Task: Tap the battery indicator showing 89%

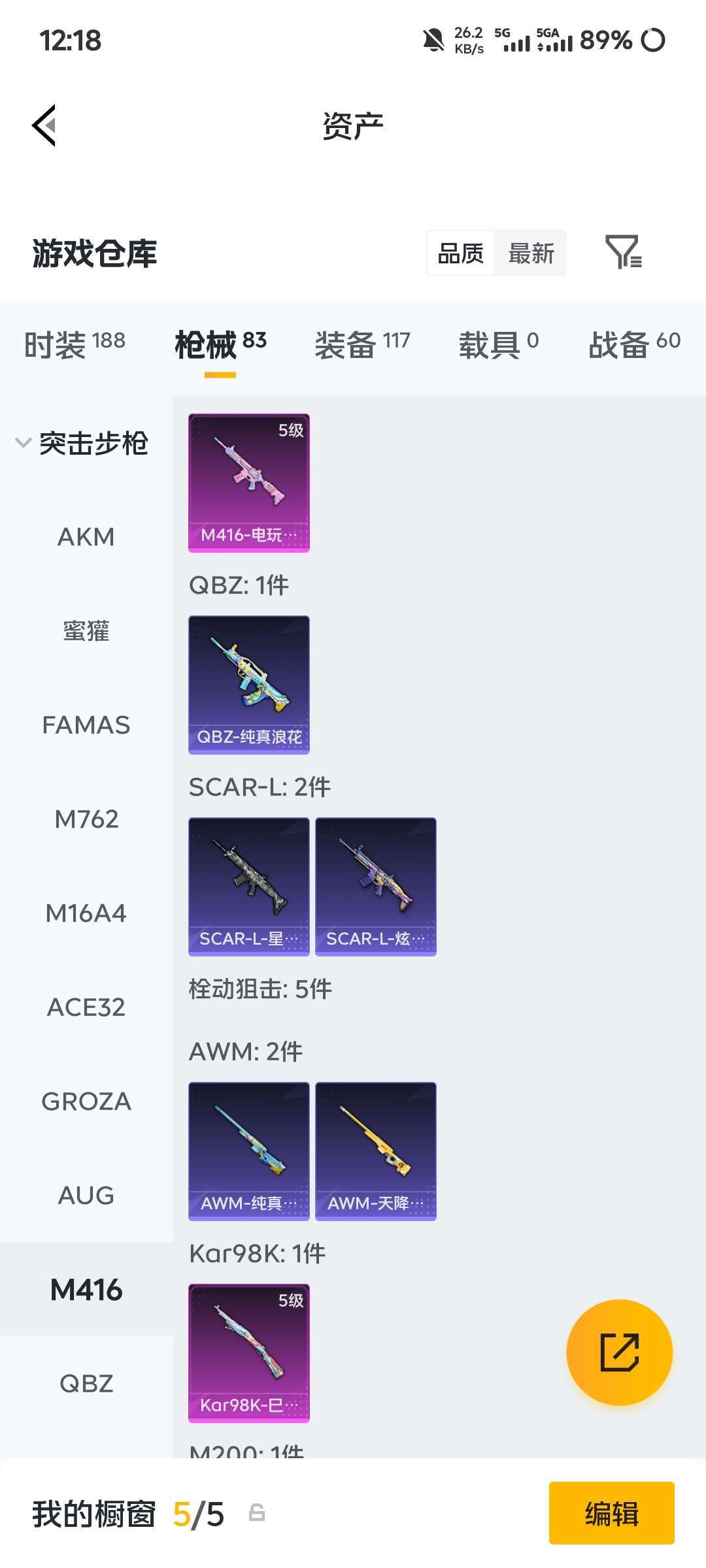Action: coord(608,41)
